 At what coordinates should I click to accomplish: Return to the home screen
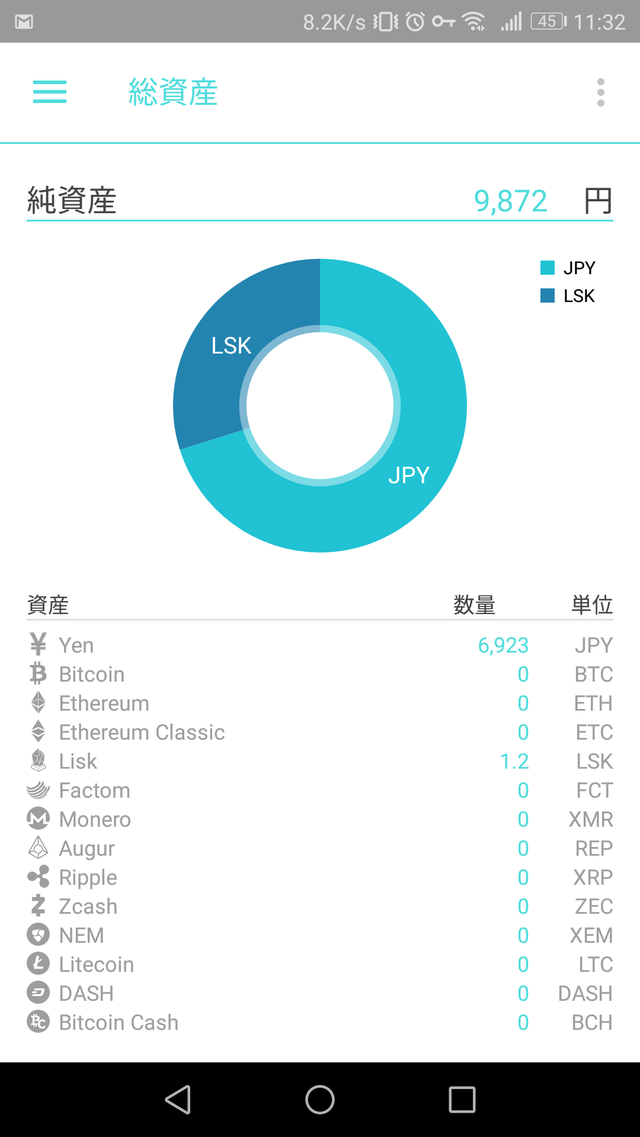[x=320, y=1099]
